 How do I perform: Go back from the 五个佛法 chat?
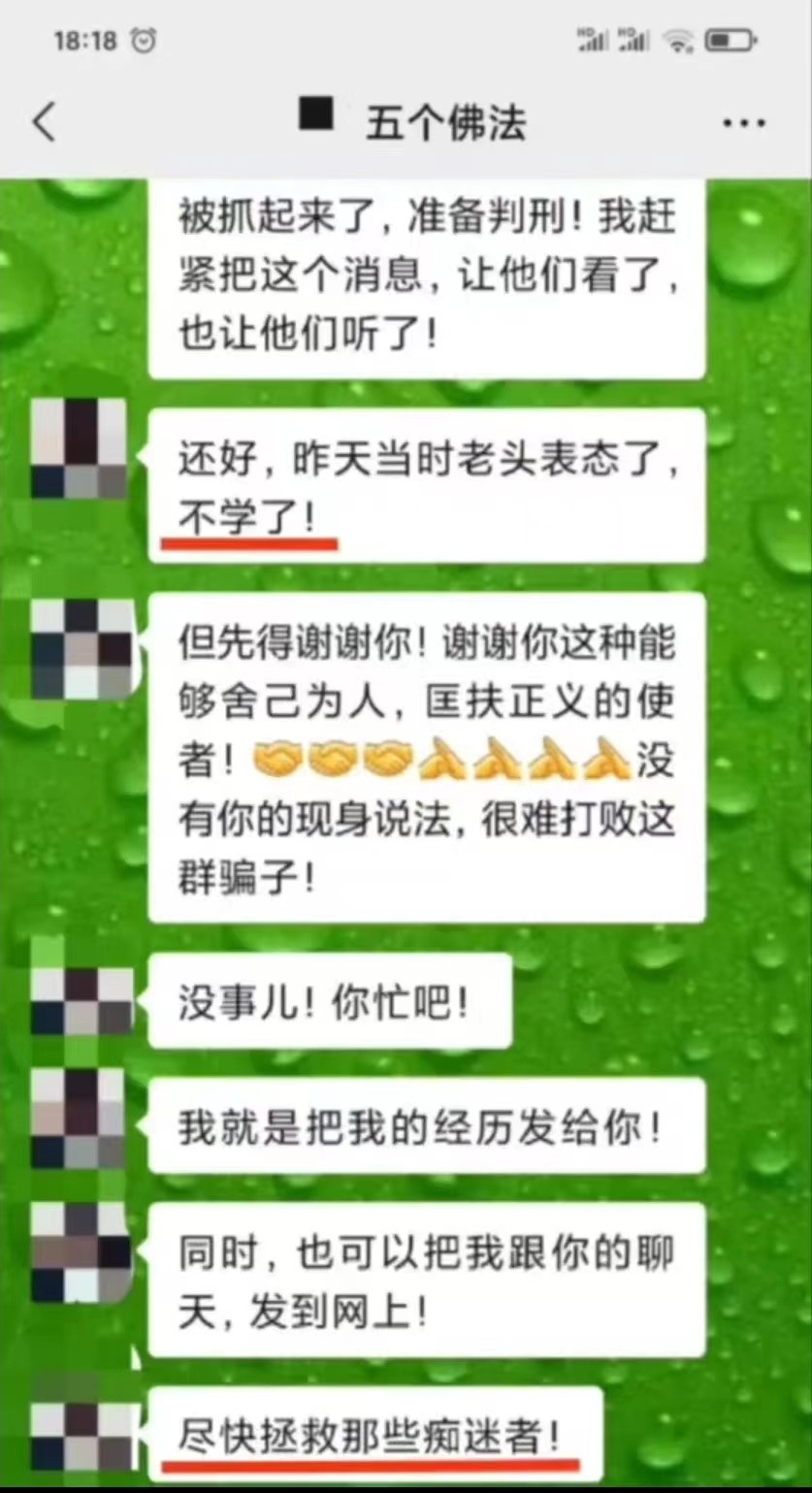click(x=45, y=123)
